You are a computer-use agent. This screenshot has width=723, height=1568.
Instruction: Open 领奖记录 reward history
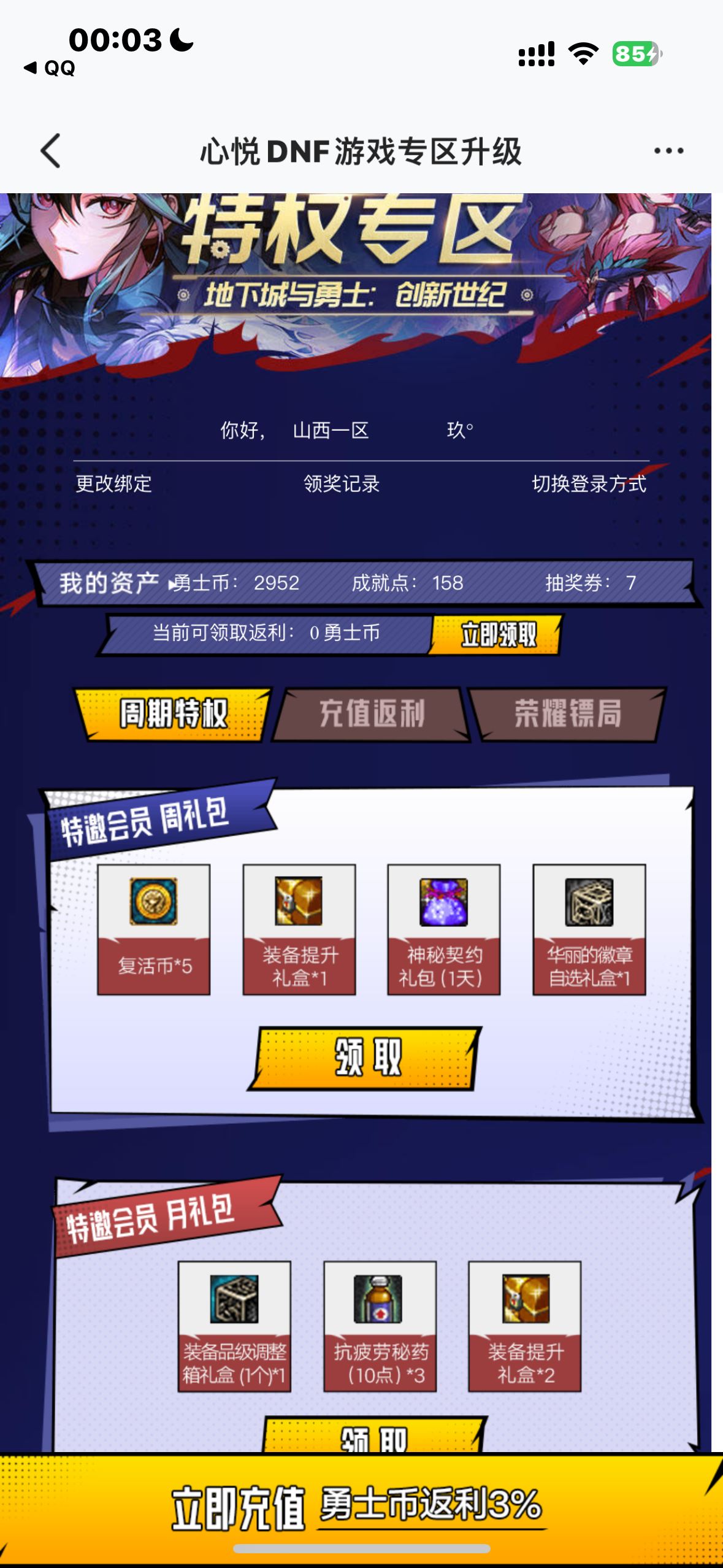[x=342, y=484]
